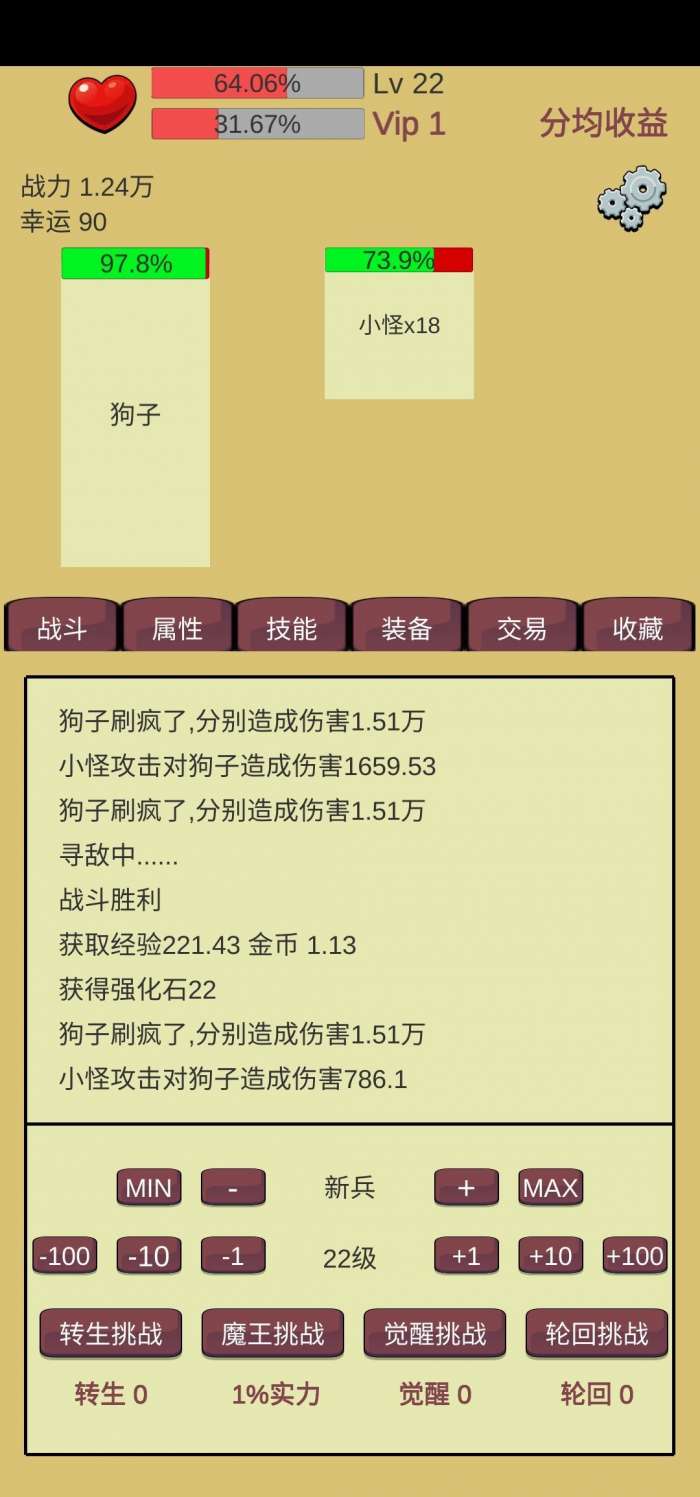
Task: Decrease level by 10
Action: 149,1255
